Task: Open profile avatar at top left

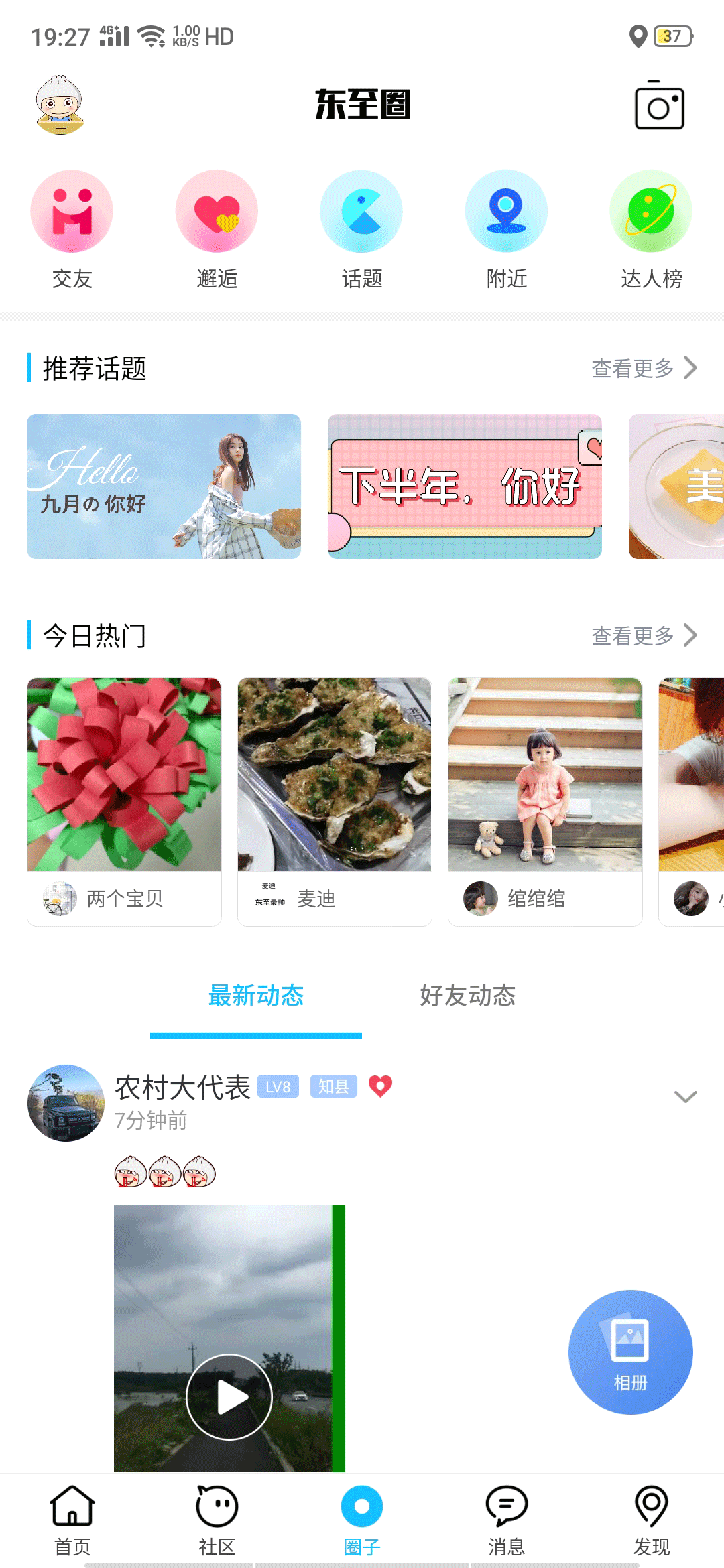Action: click(60, 105)
